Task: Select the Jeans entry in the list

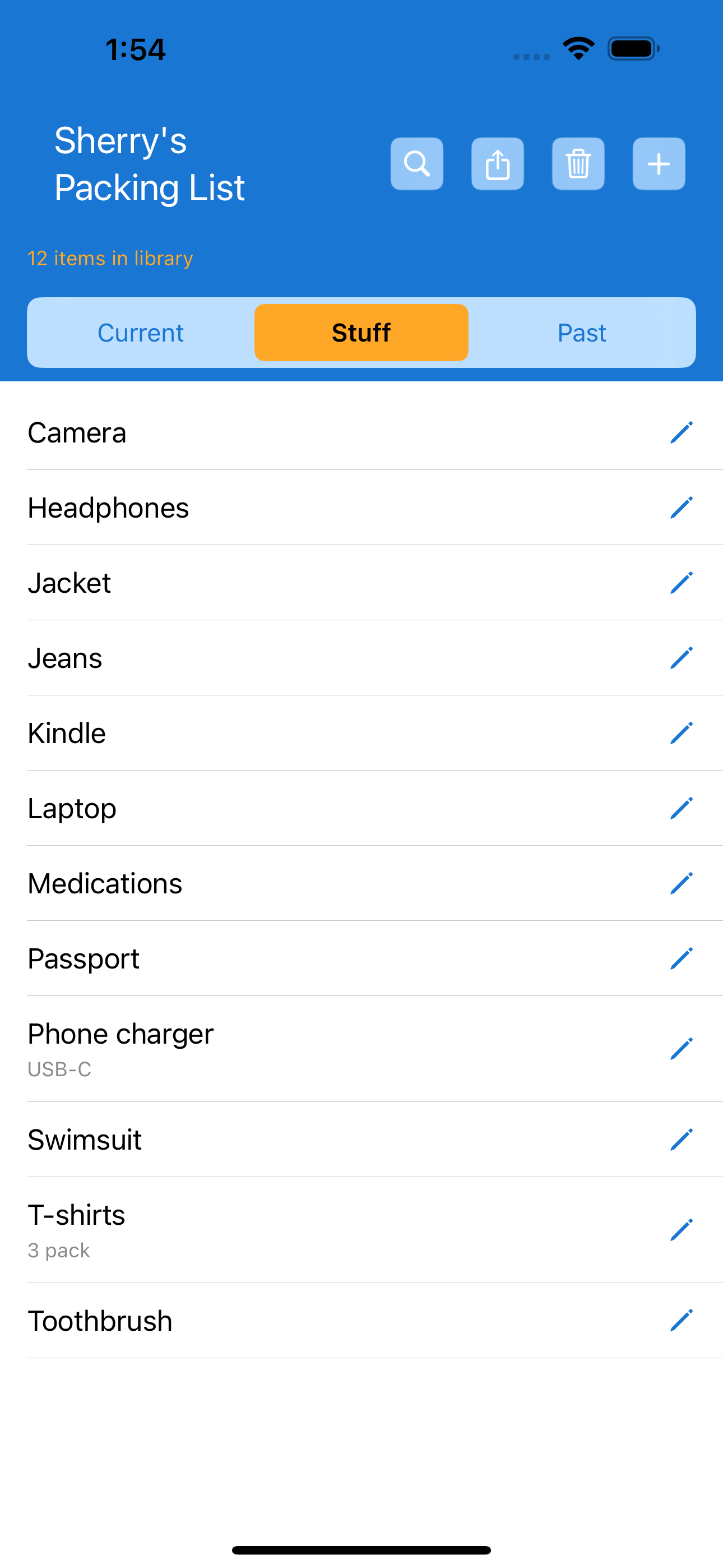Action: (243, 657)
